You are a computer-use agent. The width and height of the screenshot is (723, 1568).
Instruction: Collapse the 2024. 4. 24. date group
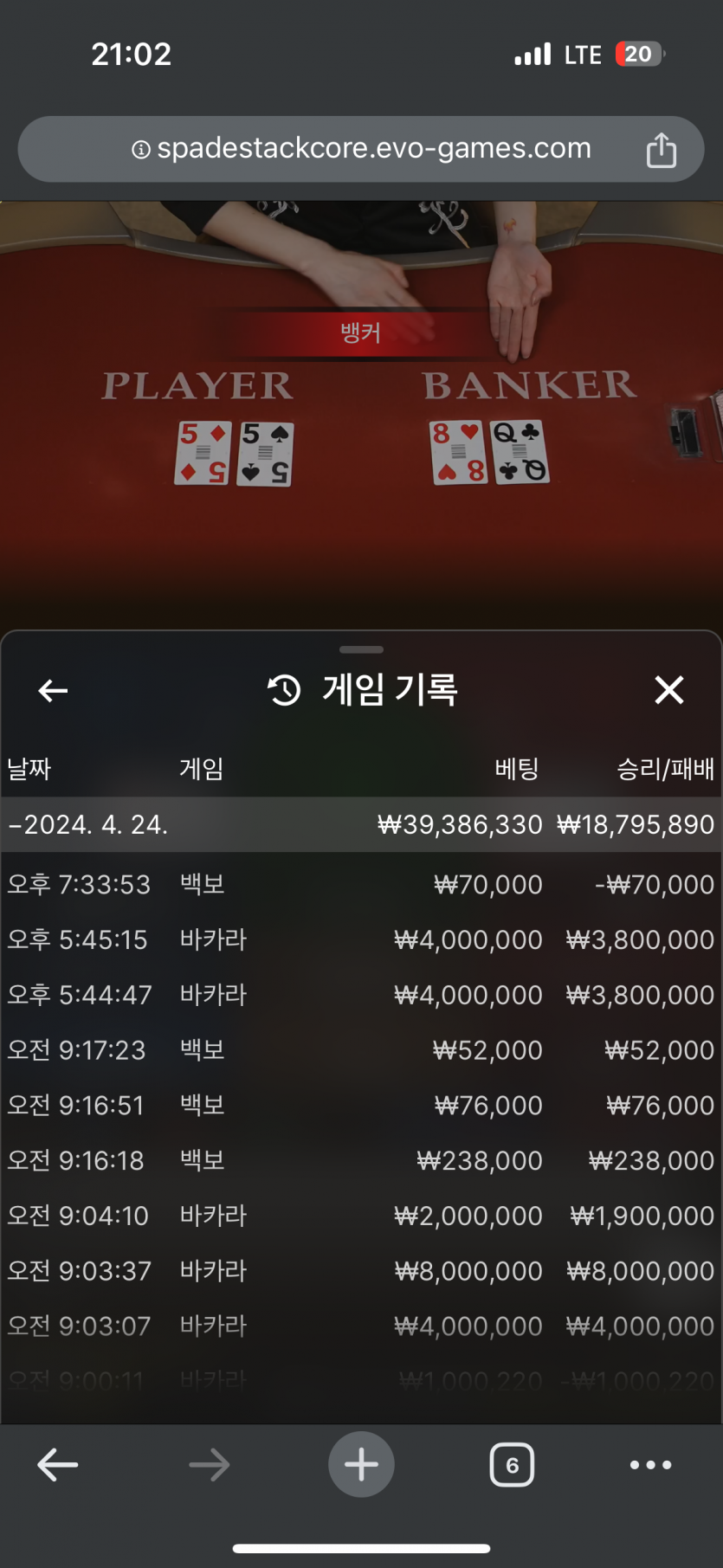click(87, 824)
